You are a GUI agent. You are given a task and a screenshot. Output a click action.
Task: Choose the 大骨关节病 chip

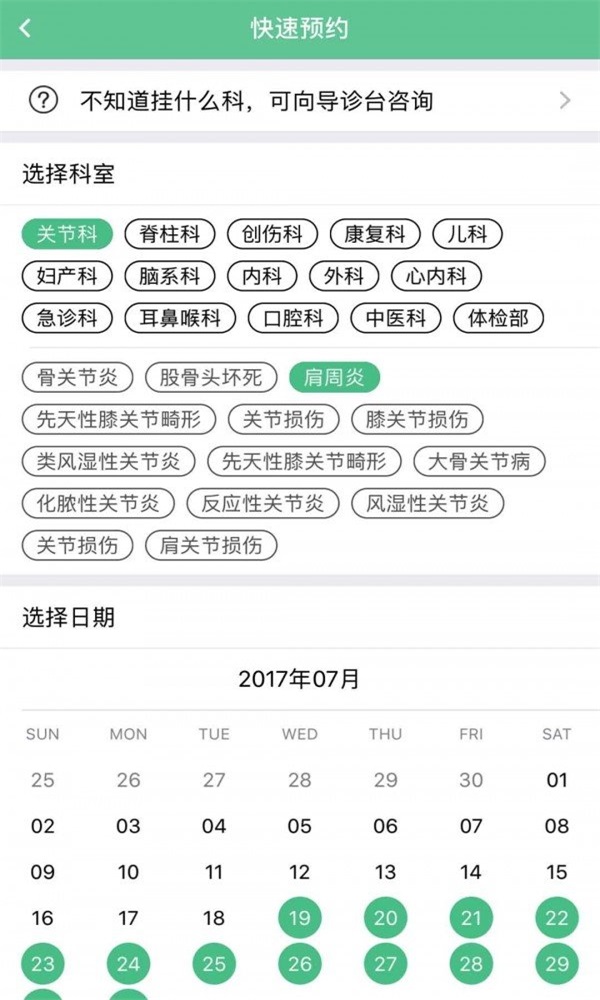pos(479,461)
